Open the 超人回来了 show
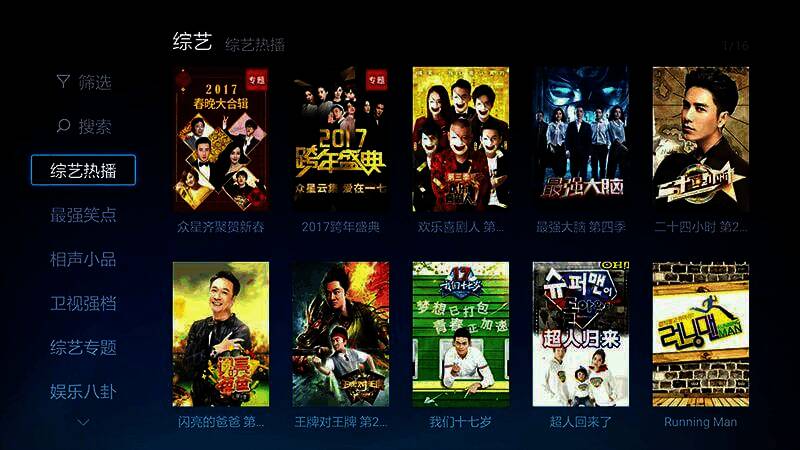 581,334
